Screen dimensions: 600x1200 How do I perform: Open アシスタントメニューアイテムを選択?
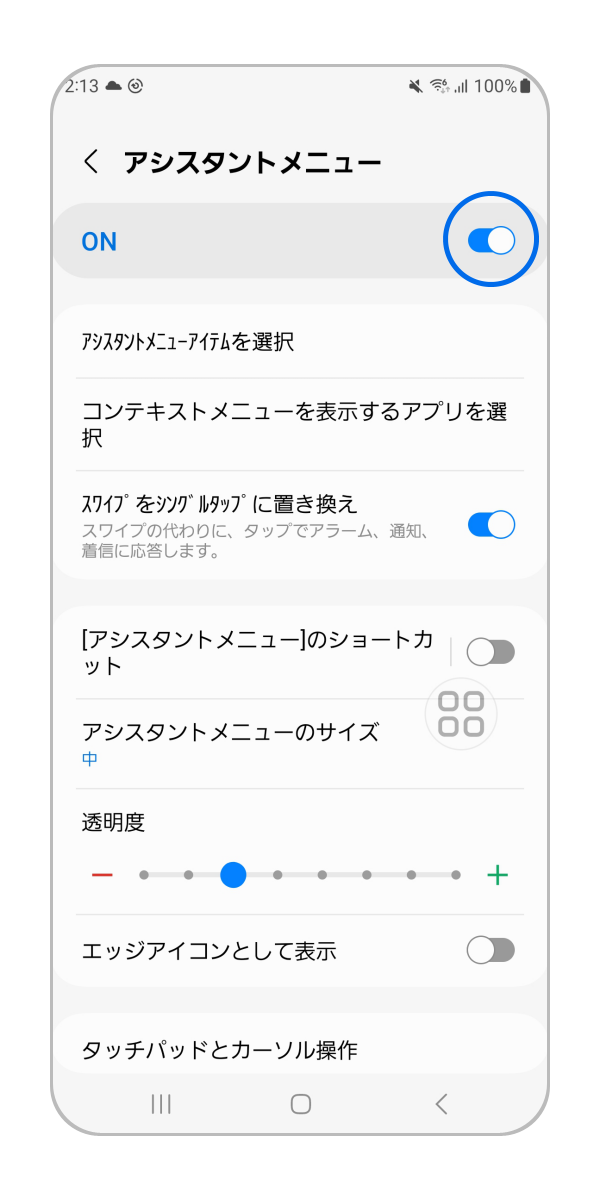[187, 342]
